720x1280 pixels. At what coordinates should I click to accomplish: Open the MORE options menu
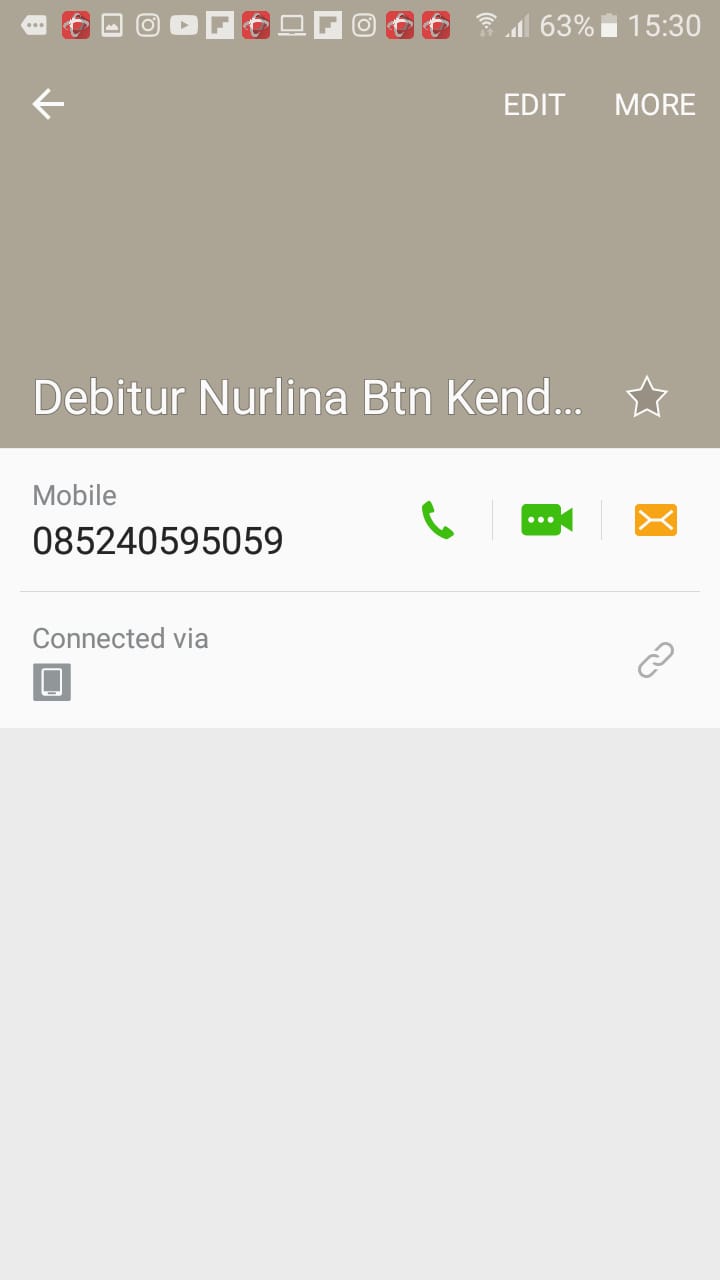coord(655,105)
